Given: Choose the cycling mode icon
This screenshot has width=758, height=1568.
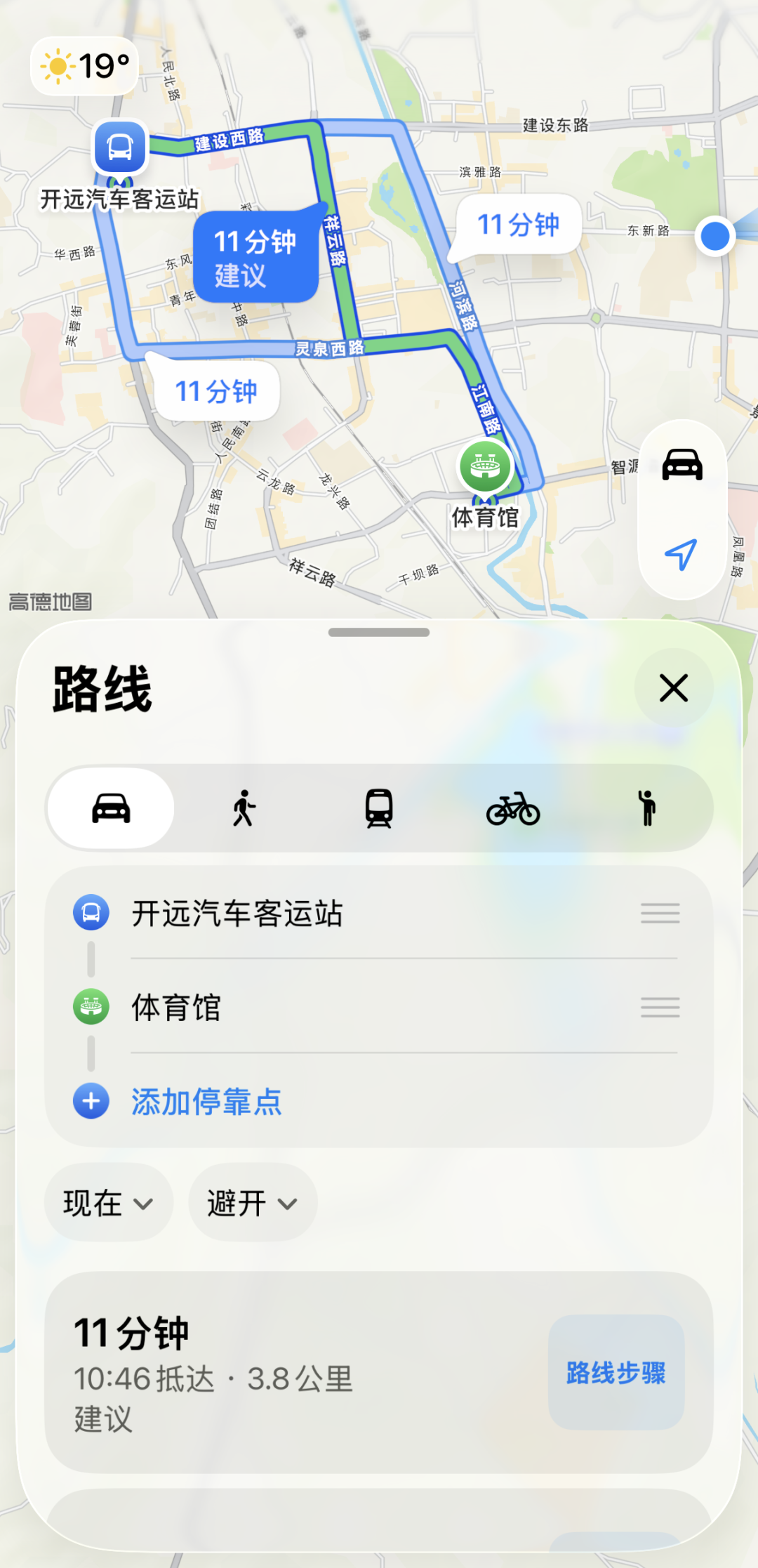Looking at the screenshot, I should point(513,808).
